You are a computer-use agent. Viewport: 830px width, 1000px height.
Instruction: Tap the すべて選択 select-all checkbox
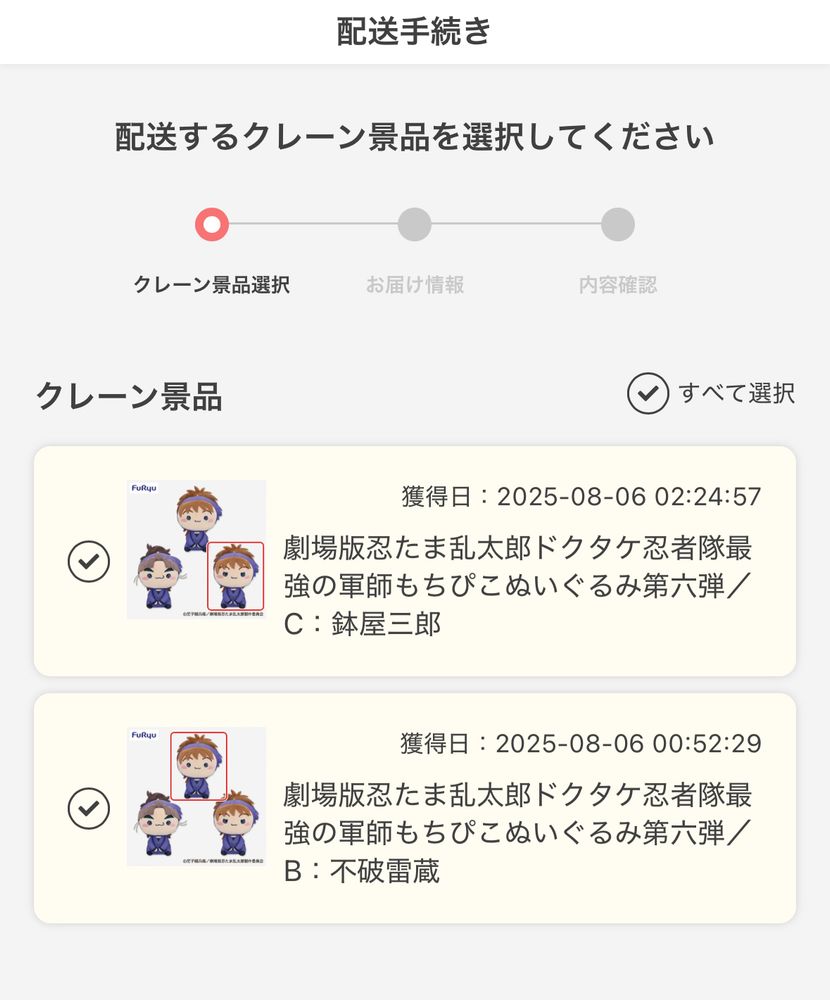(648, 393)
